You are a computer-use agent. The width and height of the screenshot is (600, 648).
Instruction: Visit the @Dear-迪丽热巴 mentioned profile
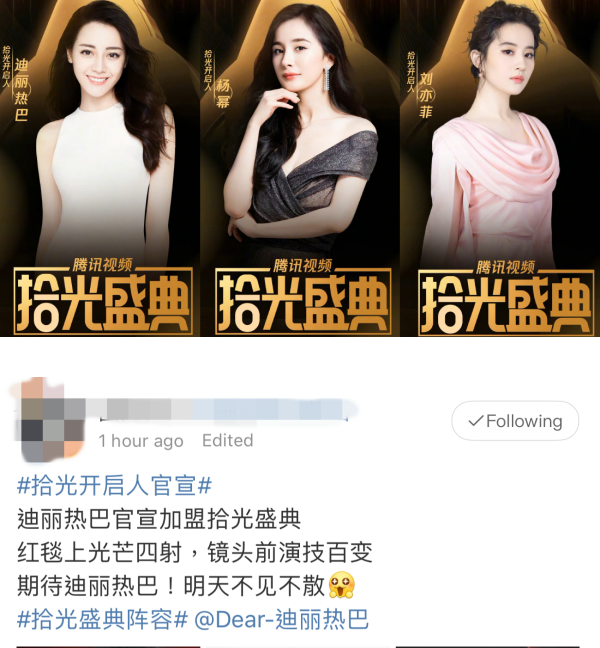pos(283,619)
